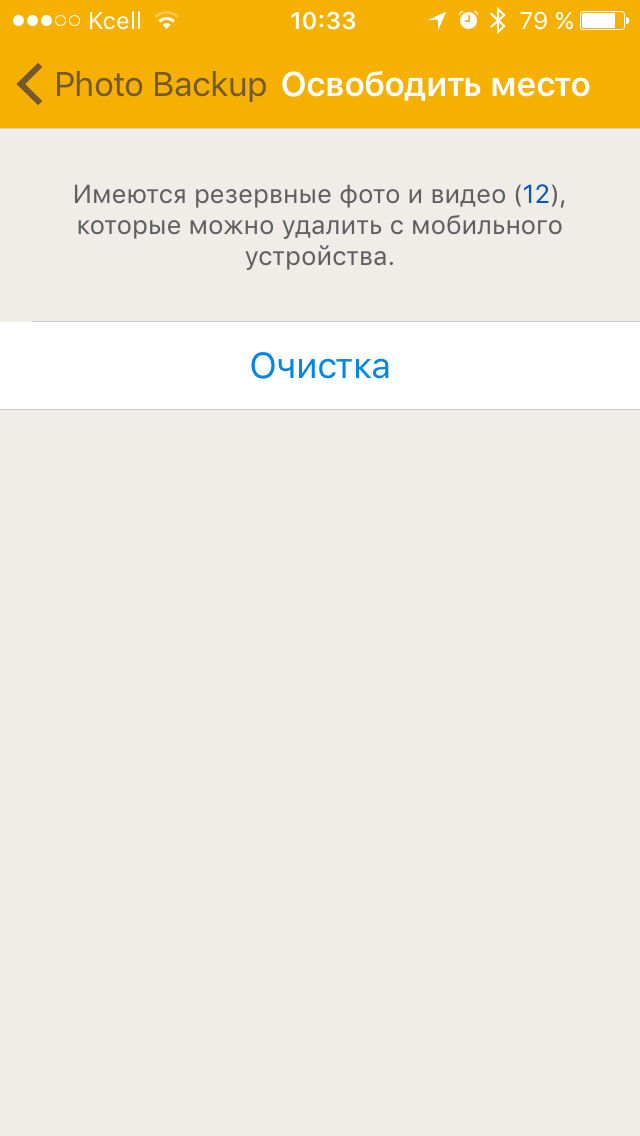This screenshot has width=640, height=1136.
Task: Go back to Photo Backup
Action: pos(141,85)
